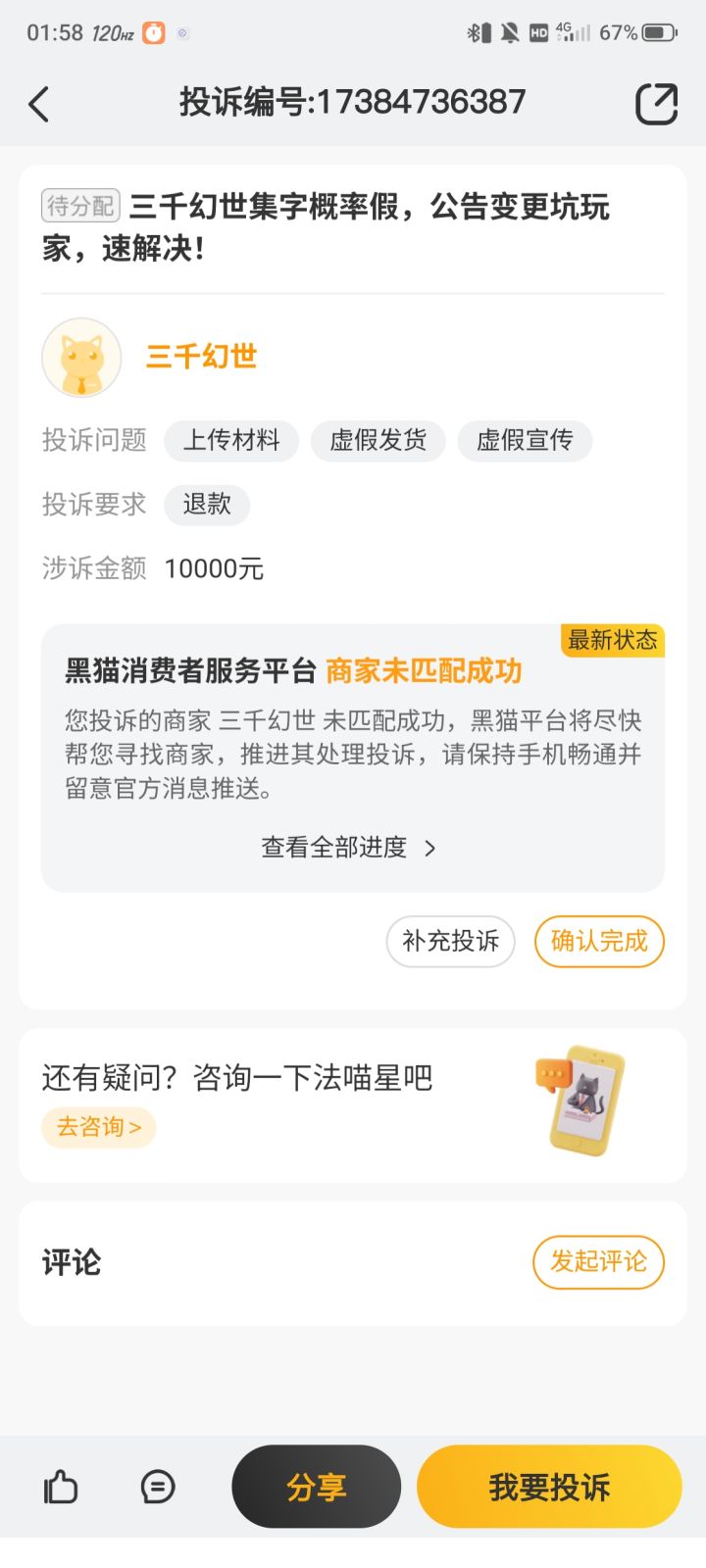Viewport: 706px width, 1568px height.
Task: Click 补充投诉 to supplement the complaint
Action: click(x=450, y=941)
